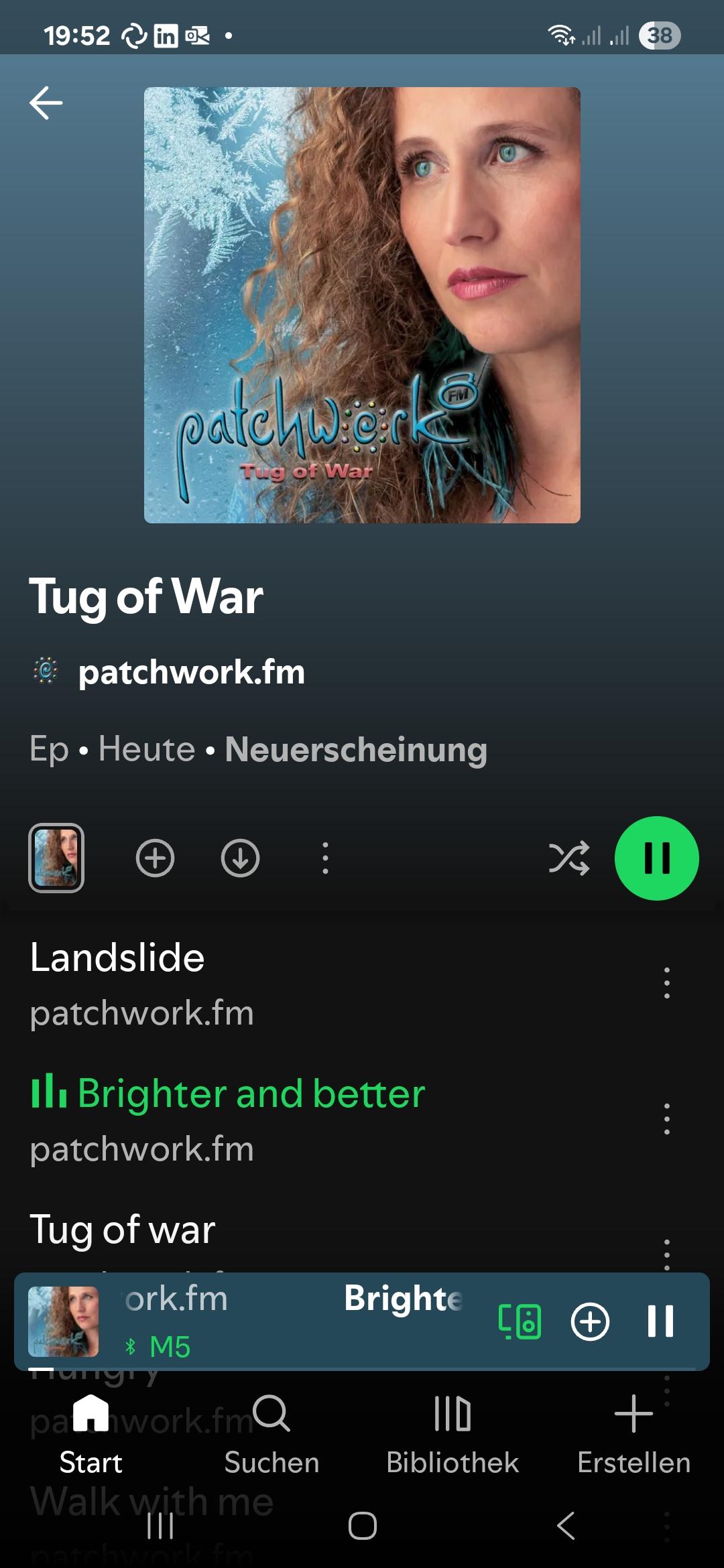The image size is (724, 1568).
Task: Toggle shuffle for this EP
Action: tap(568, 858)
